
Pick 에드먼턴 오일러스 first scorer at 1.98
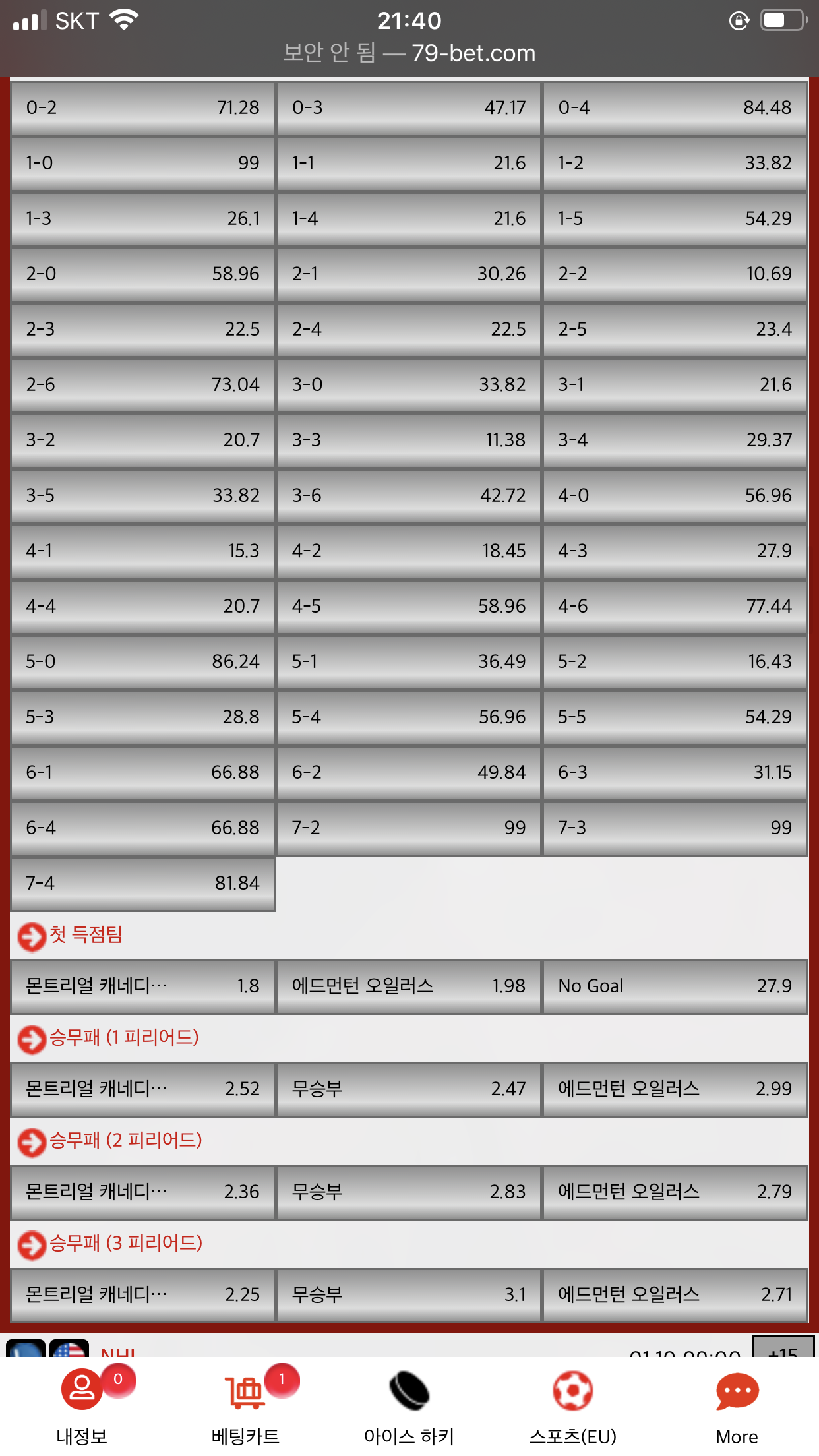[x=409, y=986]
